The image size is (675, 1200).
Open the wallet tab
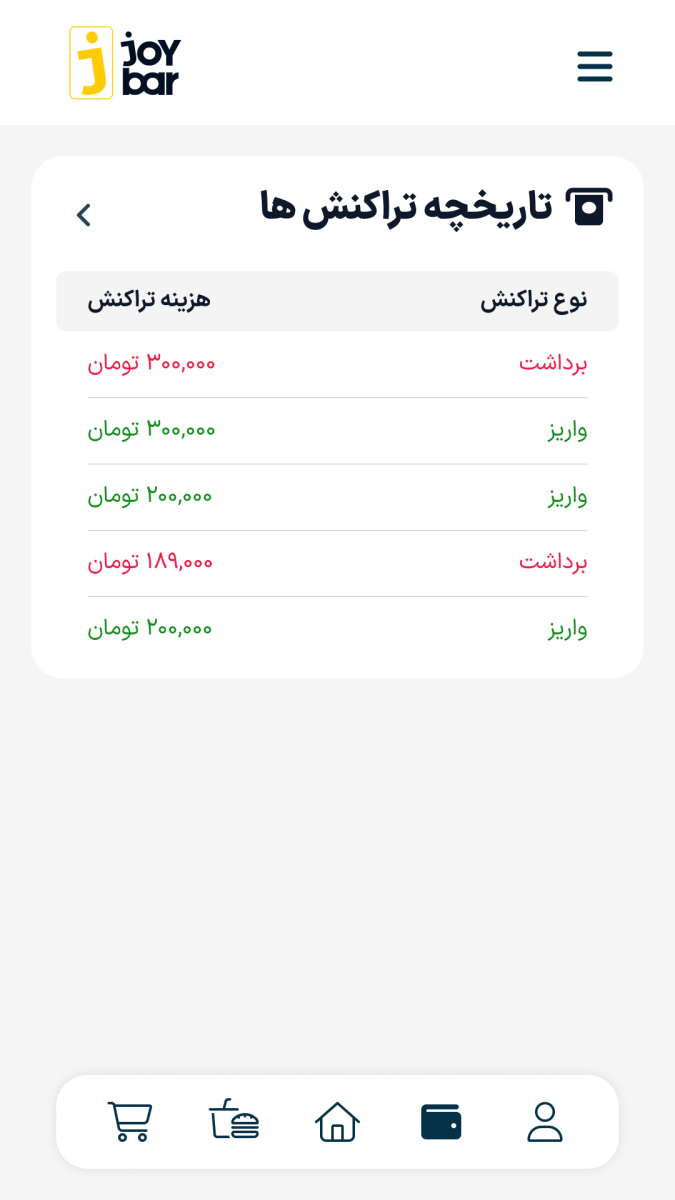pyautogui.click(x=441, y=1121)
